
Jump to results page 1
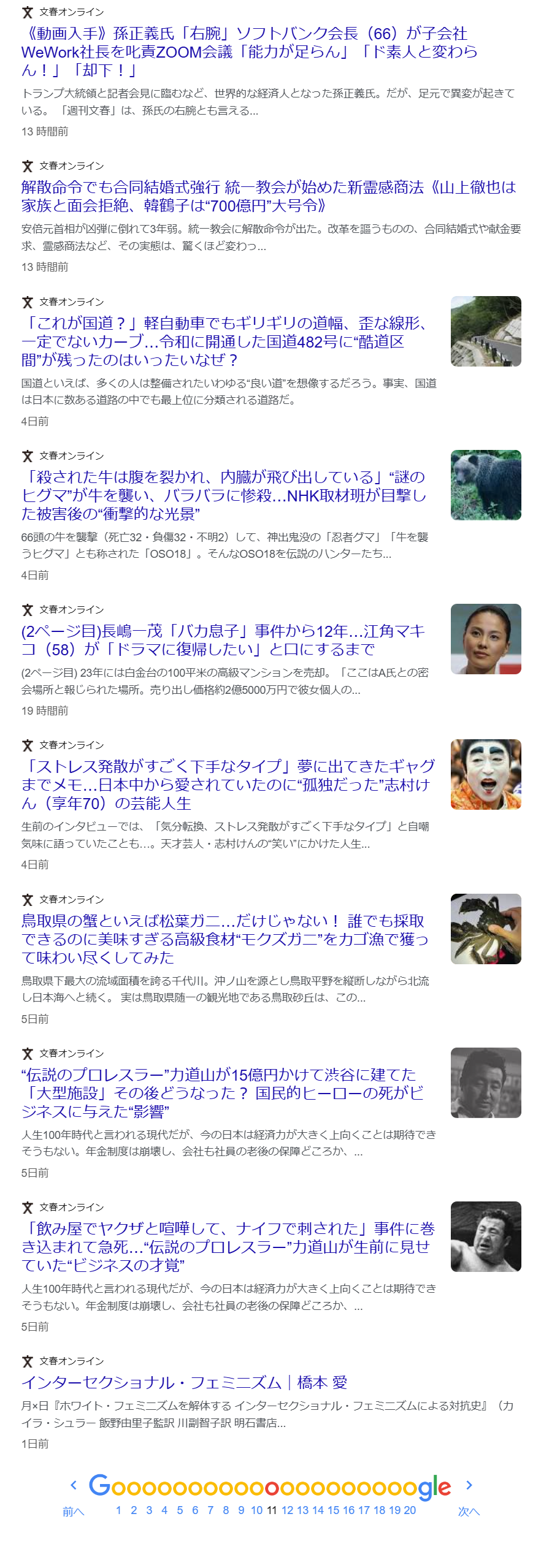[x=118, y=1510]
